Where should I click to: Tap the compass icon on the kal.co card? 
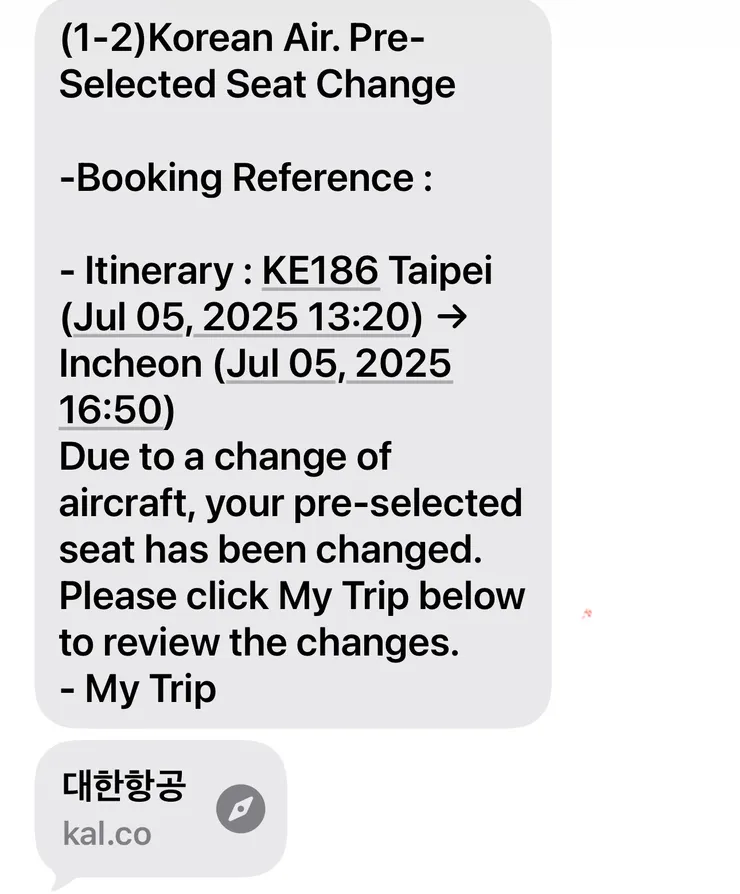(x=241, y=809)
